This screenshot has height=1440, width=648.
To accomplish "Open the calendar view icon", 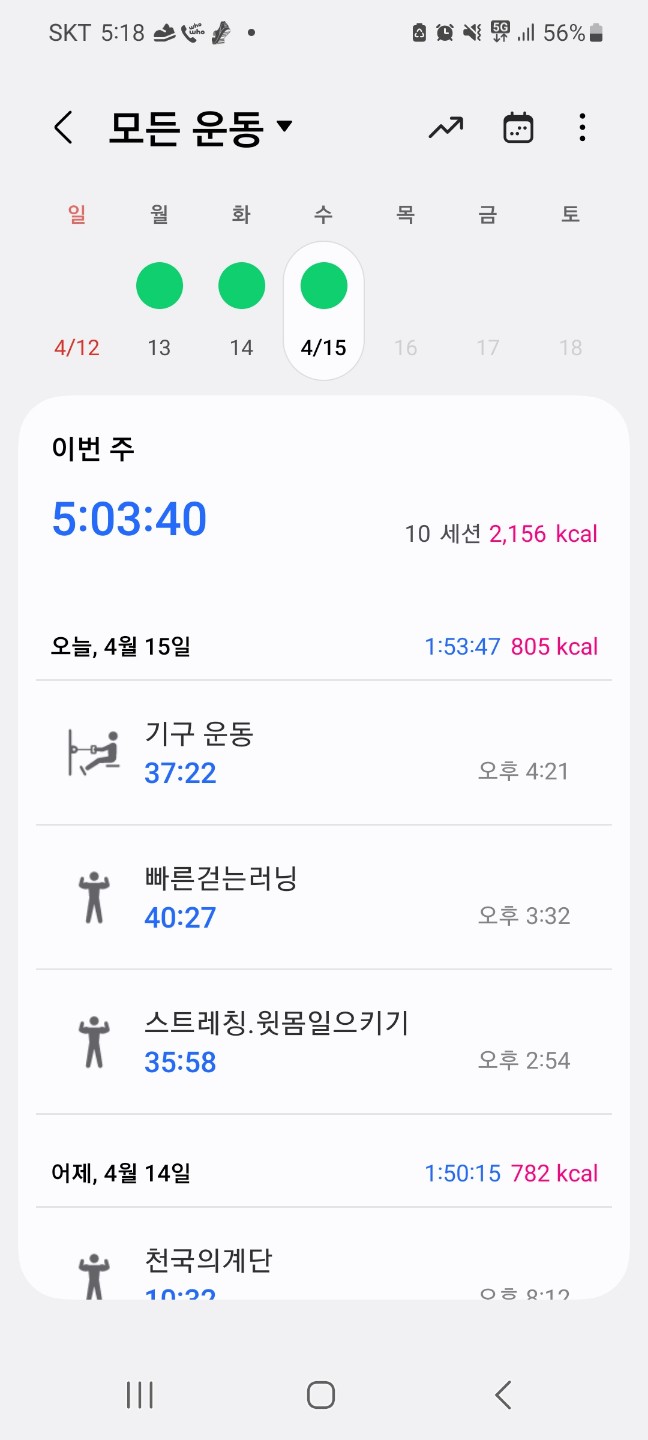I will [x=518, y=128].
